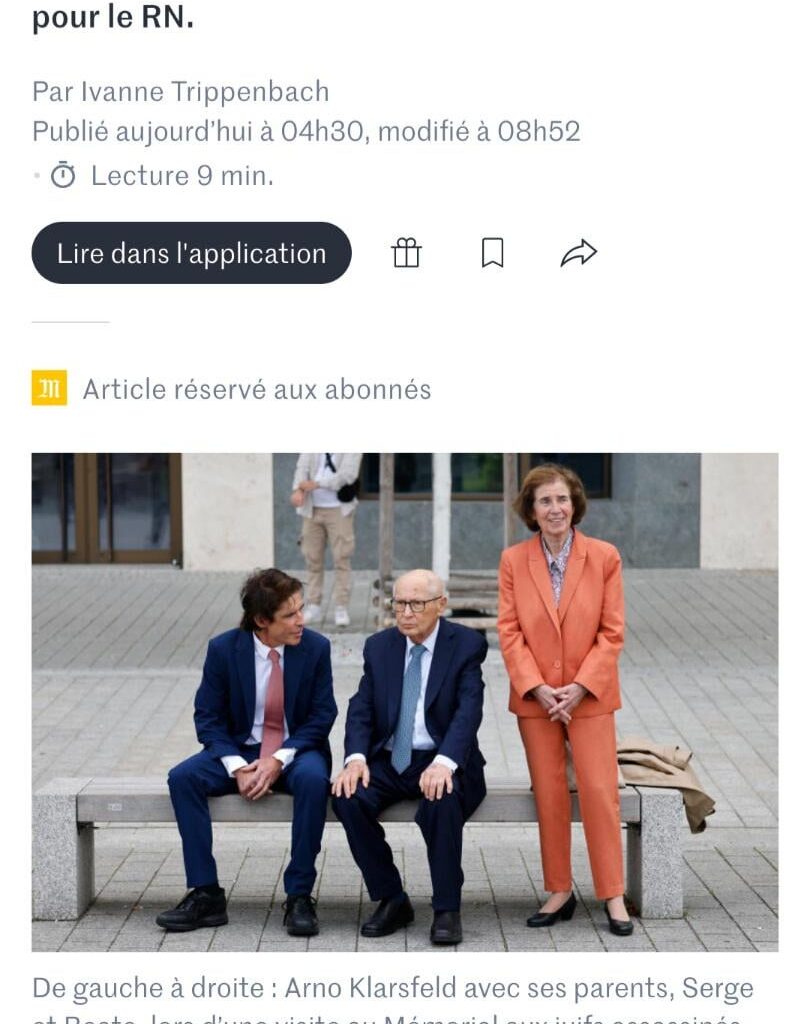The image size is (810, 1024).
Task: Click the yellow Le Monde M logo
Action: [51, 387]
